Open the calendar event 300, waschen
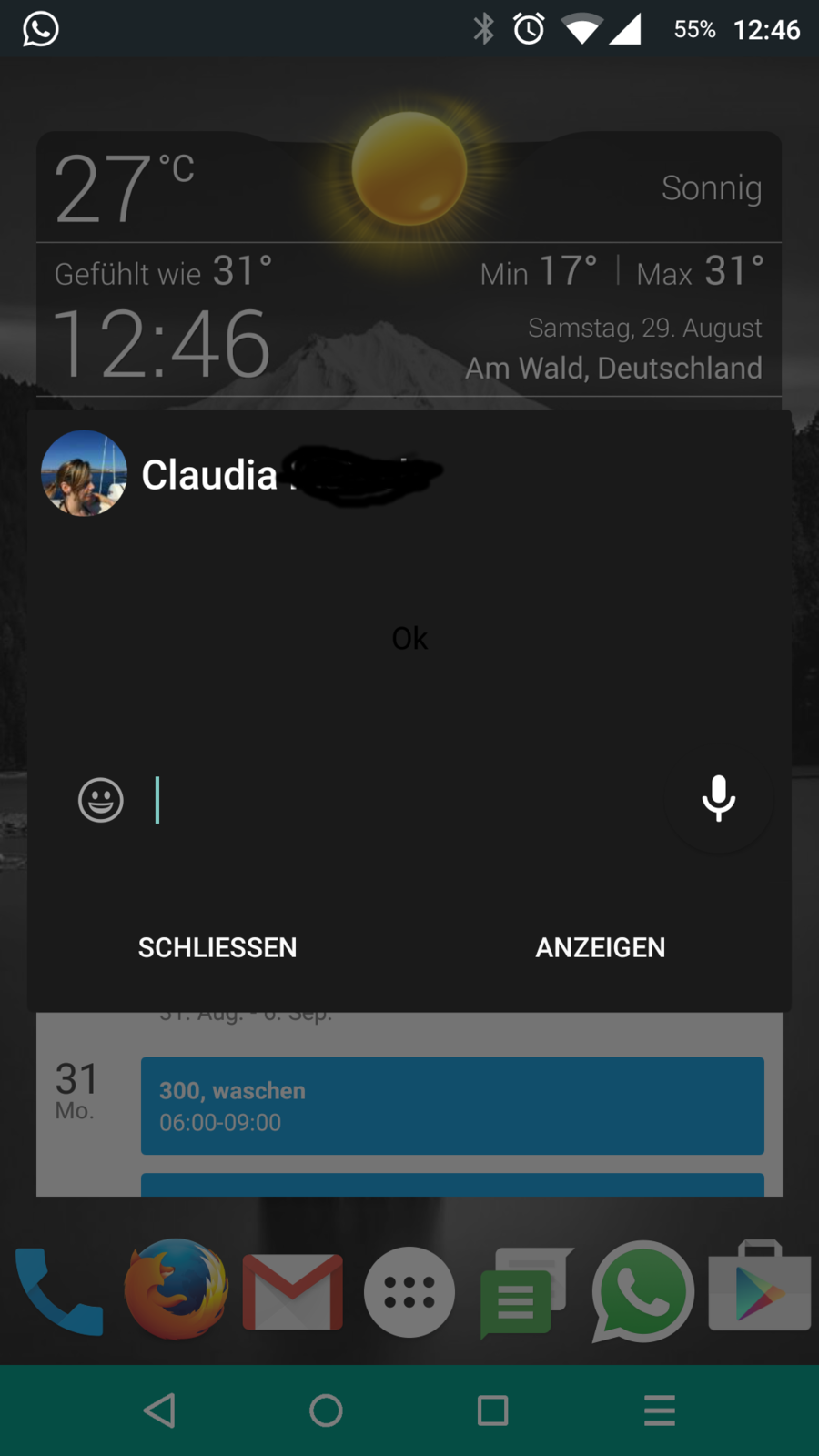Screen dimensions: 819x1456 [452, 1106]
